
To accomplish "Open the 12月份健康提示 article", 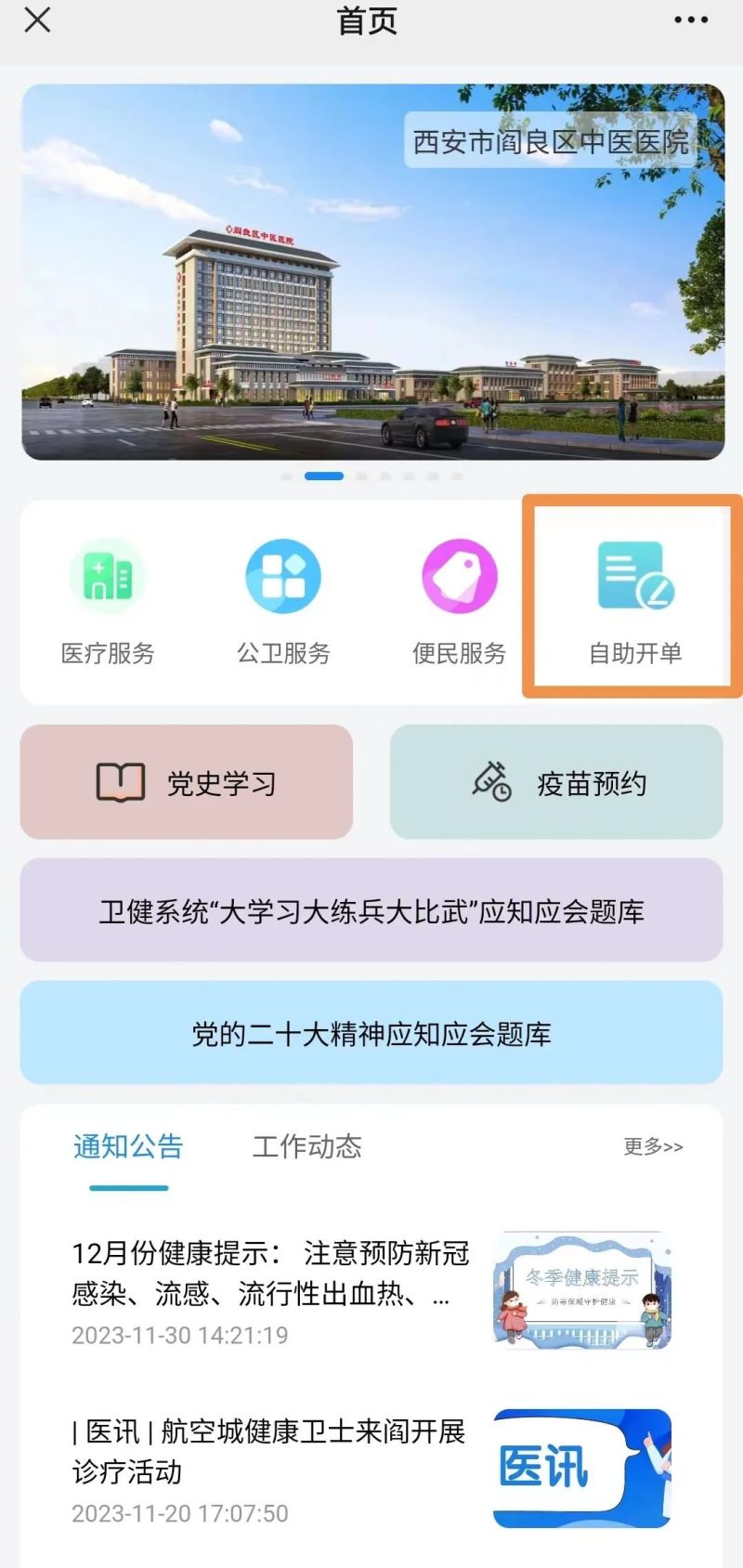I will pyautogui.click(x=271, y=1273).
